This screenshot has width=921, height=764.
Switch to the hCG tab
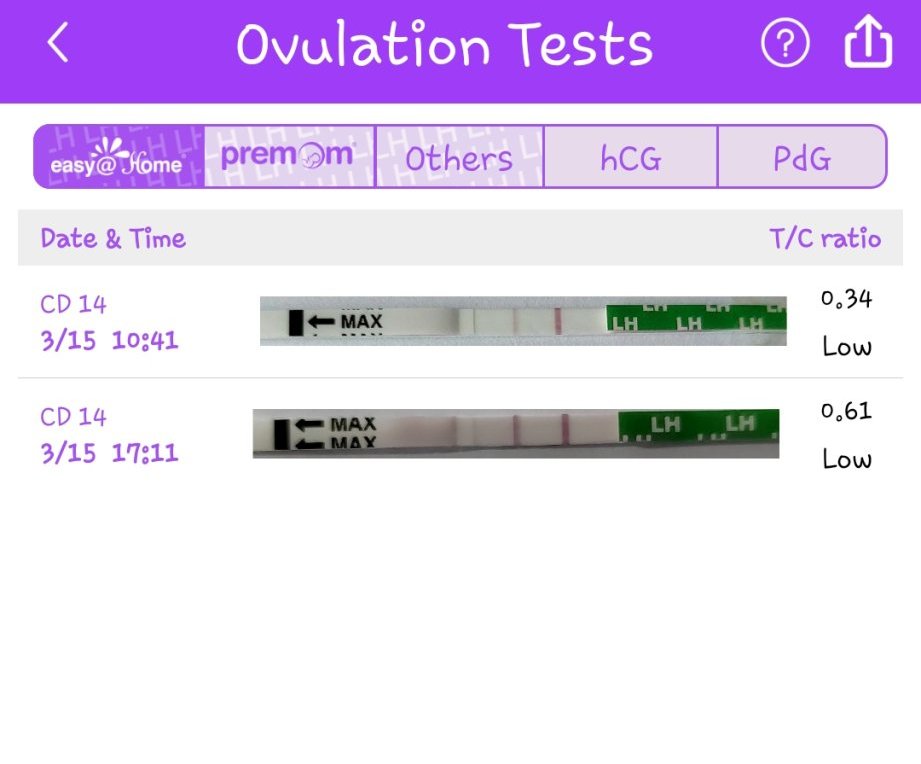click(x=630, y=158)
